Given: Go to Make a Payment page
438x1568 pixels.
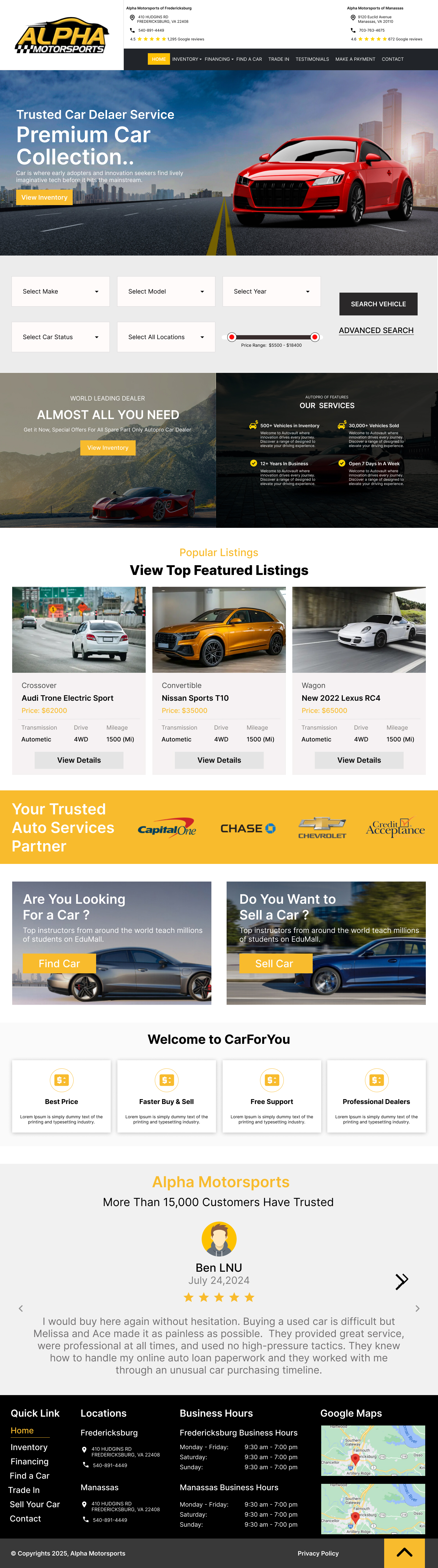Looking at the screenshot, I should click(x=355, y=59).
